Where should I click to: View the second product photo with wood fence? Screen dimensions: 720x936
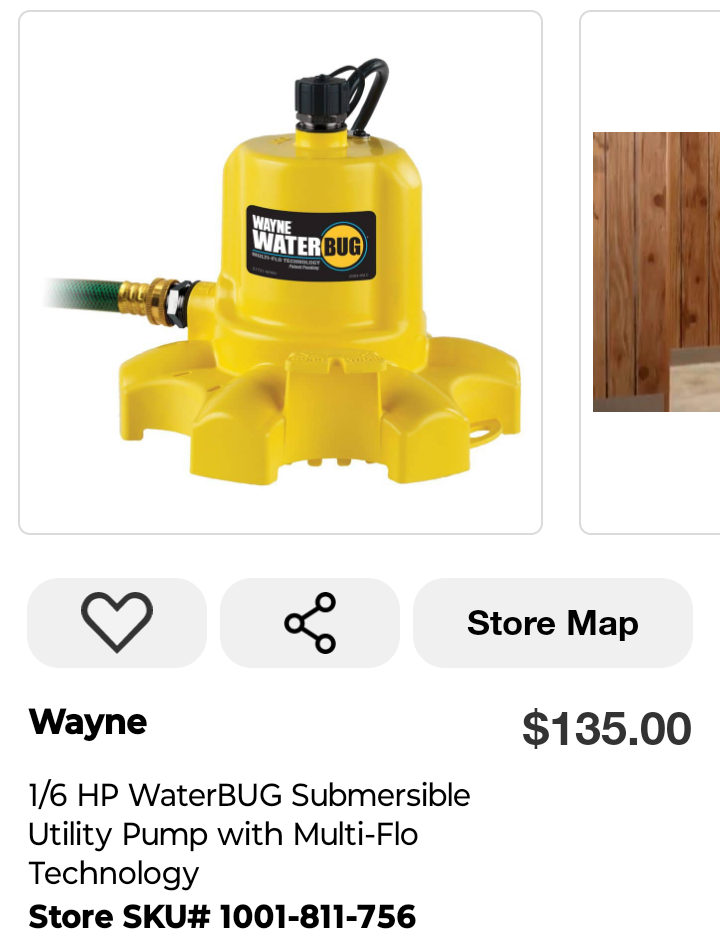(x=655, y=272)
